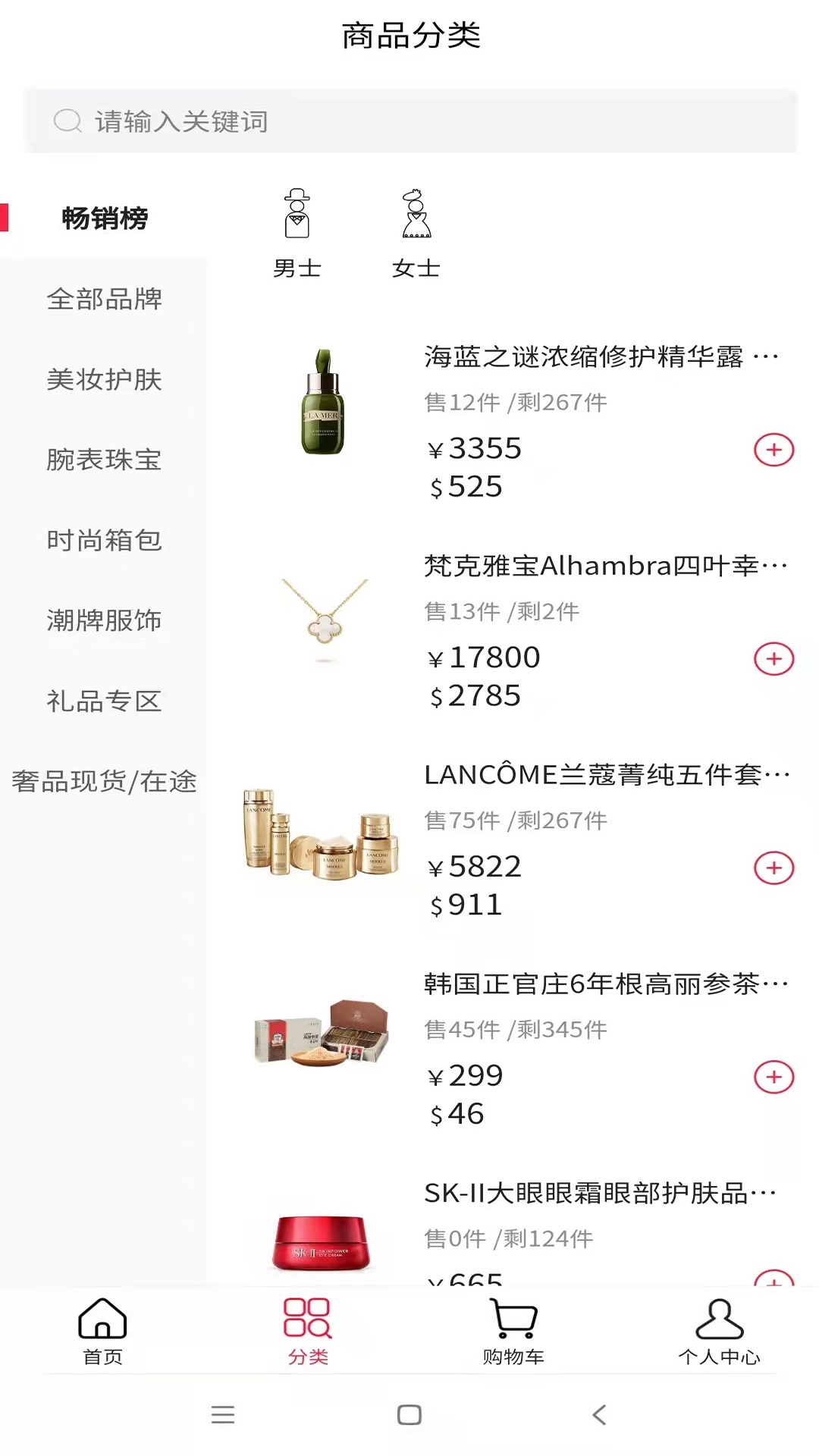819x1456 pixels.
Task: Add 梵克雅宝 Alhambra necklace to cart
Action: point(773,659)
